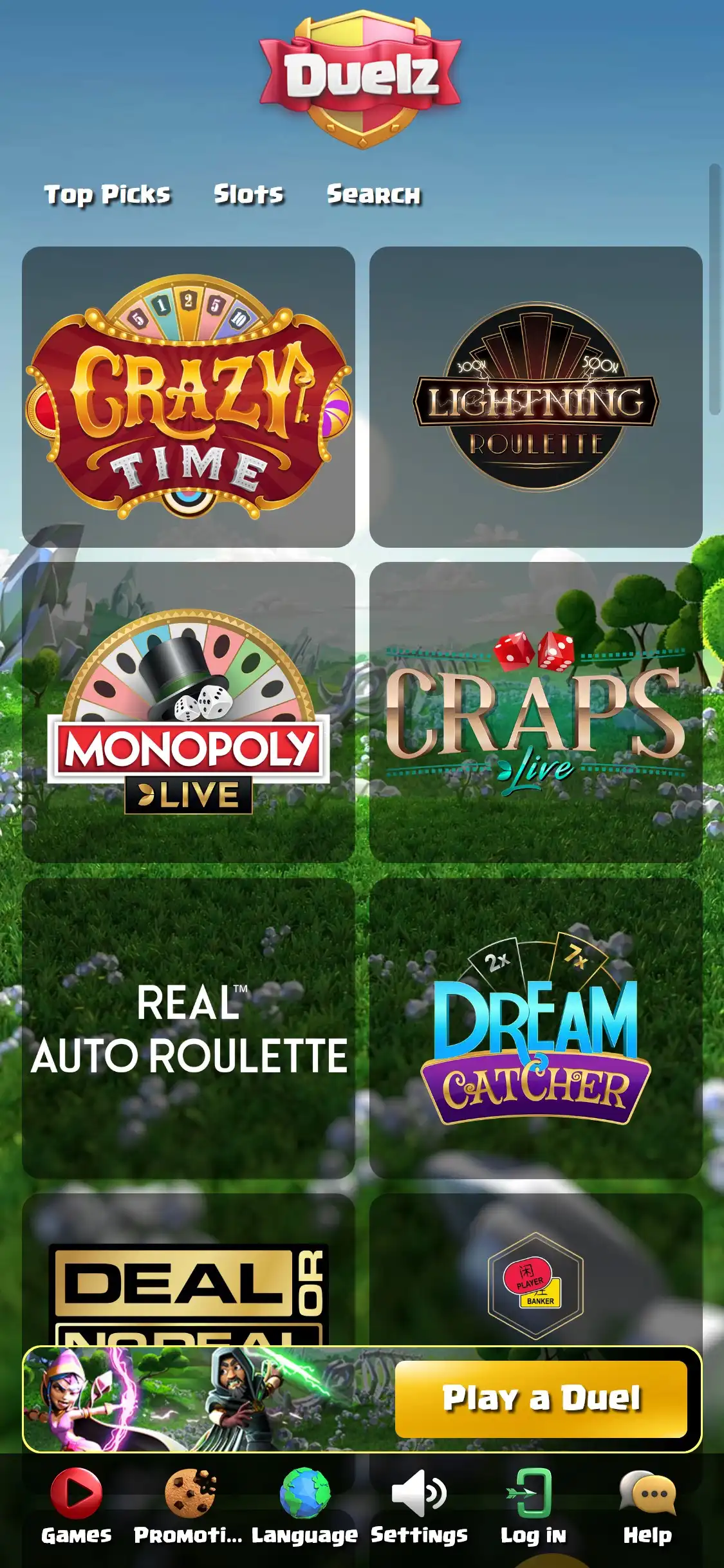Open sound Settings
This screenshot has width=724, height=1568.
419,1507
